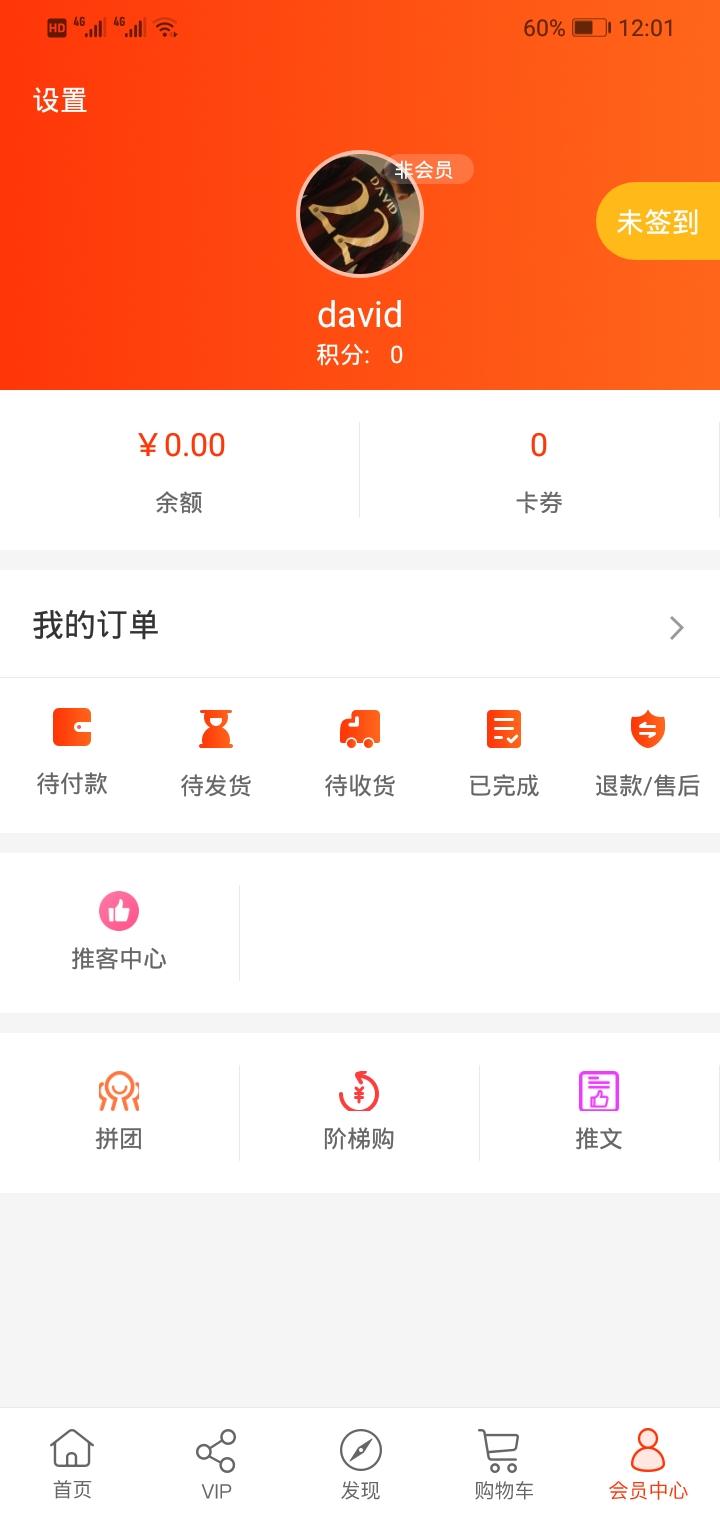Open the 设置 settings page

pos(57,99)
